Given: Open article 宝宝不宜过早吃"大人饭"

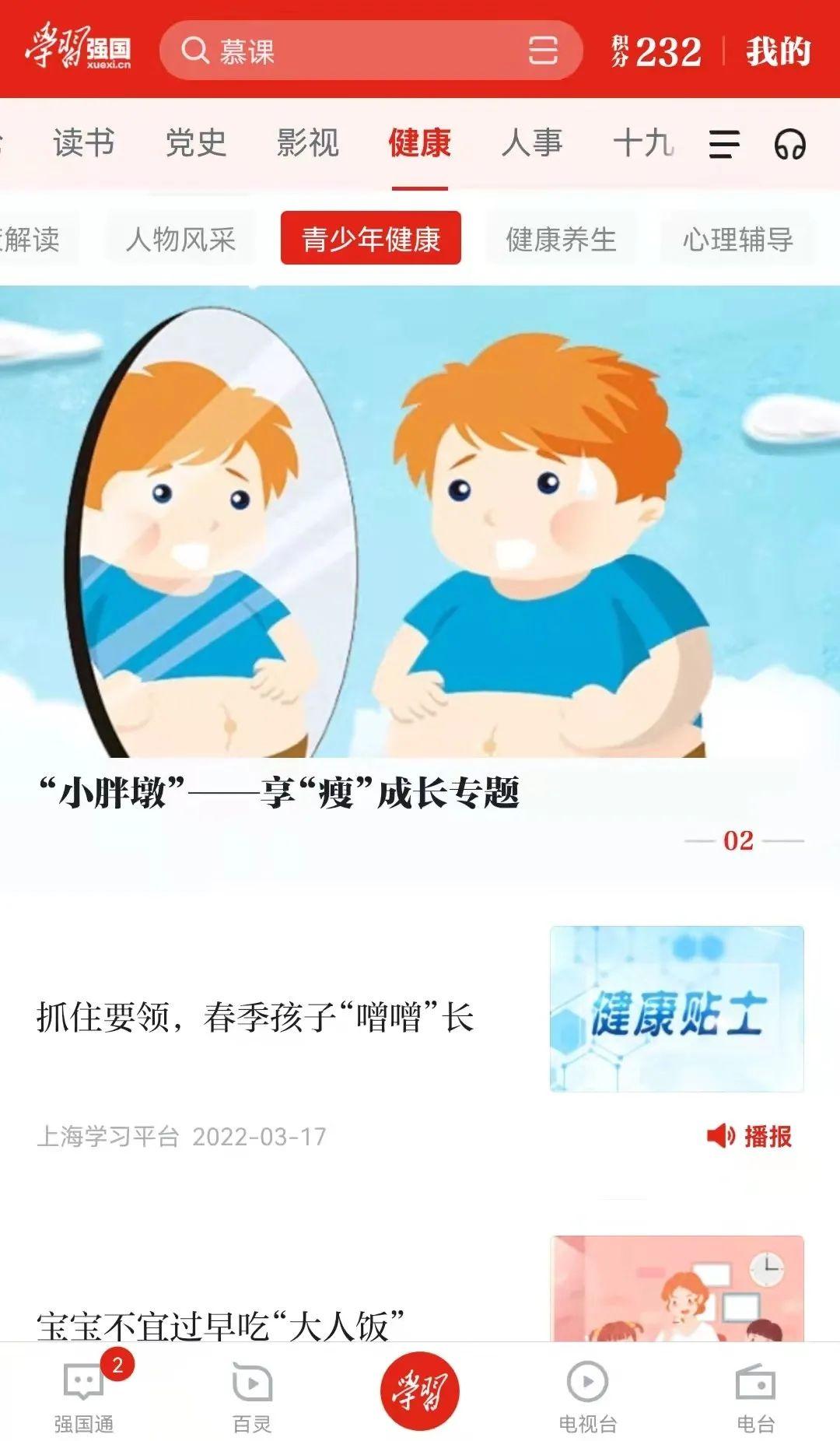Looking at the screenshot, I should click(x=220, y=1324).
